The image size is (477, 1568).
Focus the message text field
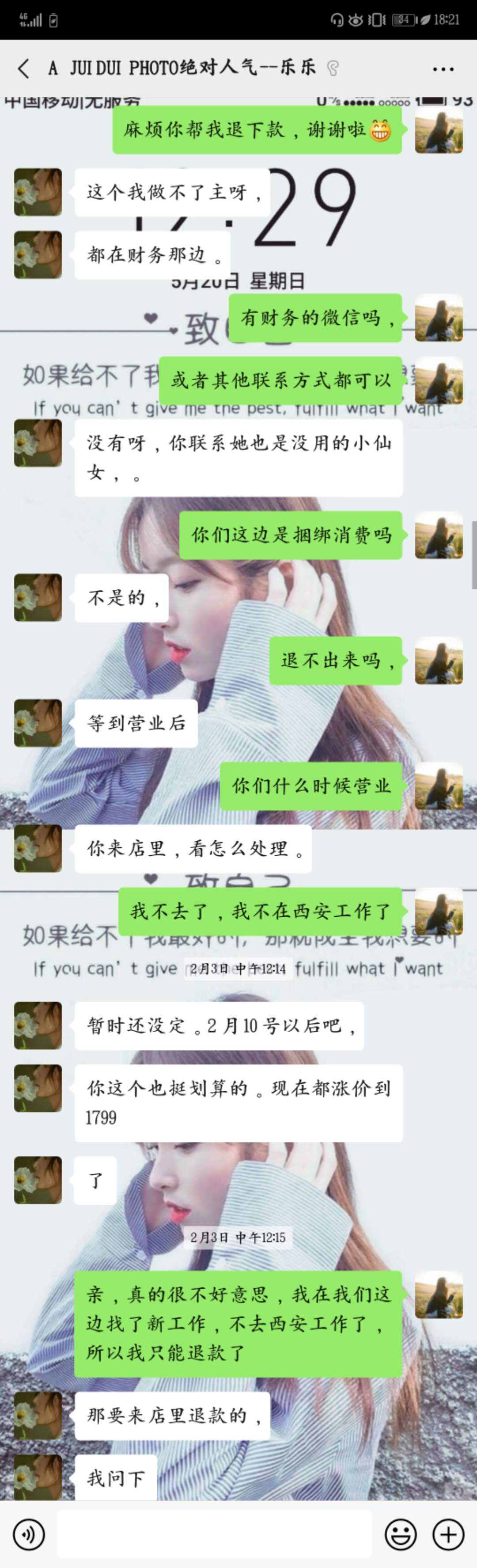[214, 1534]
